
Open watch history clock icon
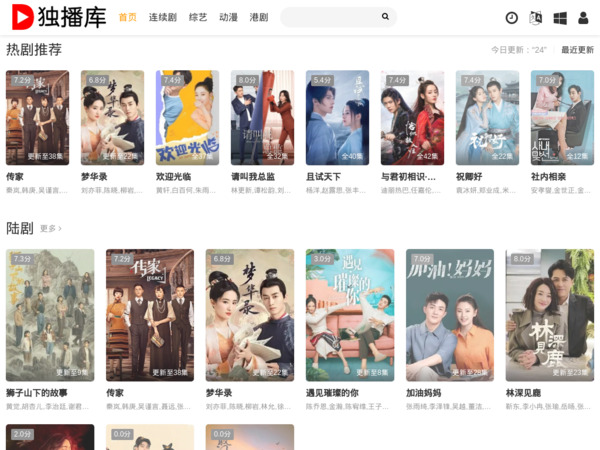click(512, 17)
